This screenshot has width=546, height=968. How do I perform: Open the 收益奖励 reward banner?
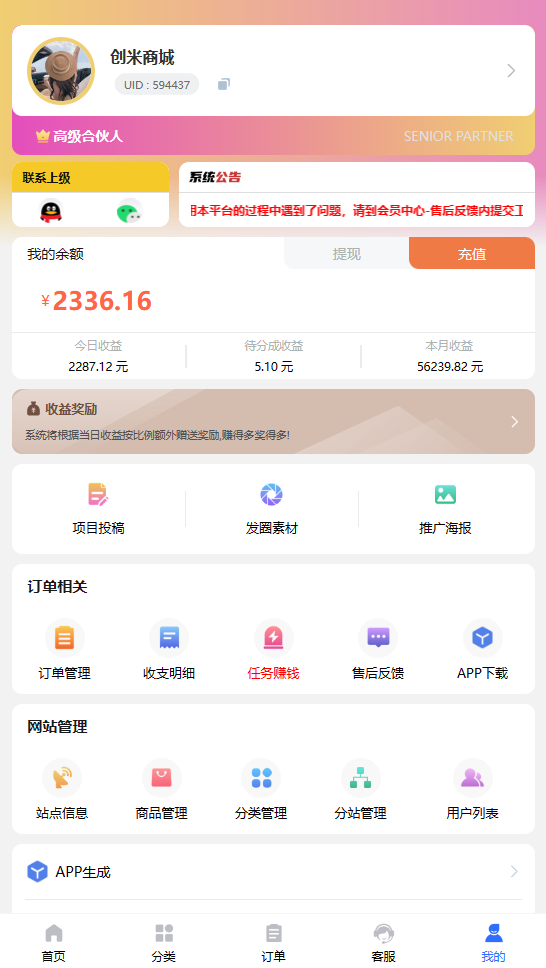pyautogui.click(x=273, y=422)
